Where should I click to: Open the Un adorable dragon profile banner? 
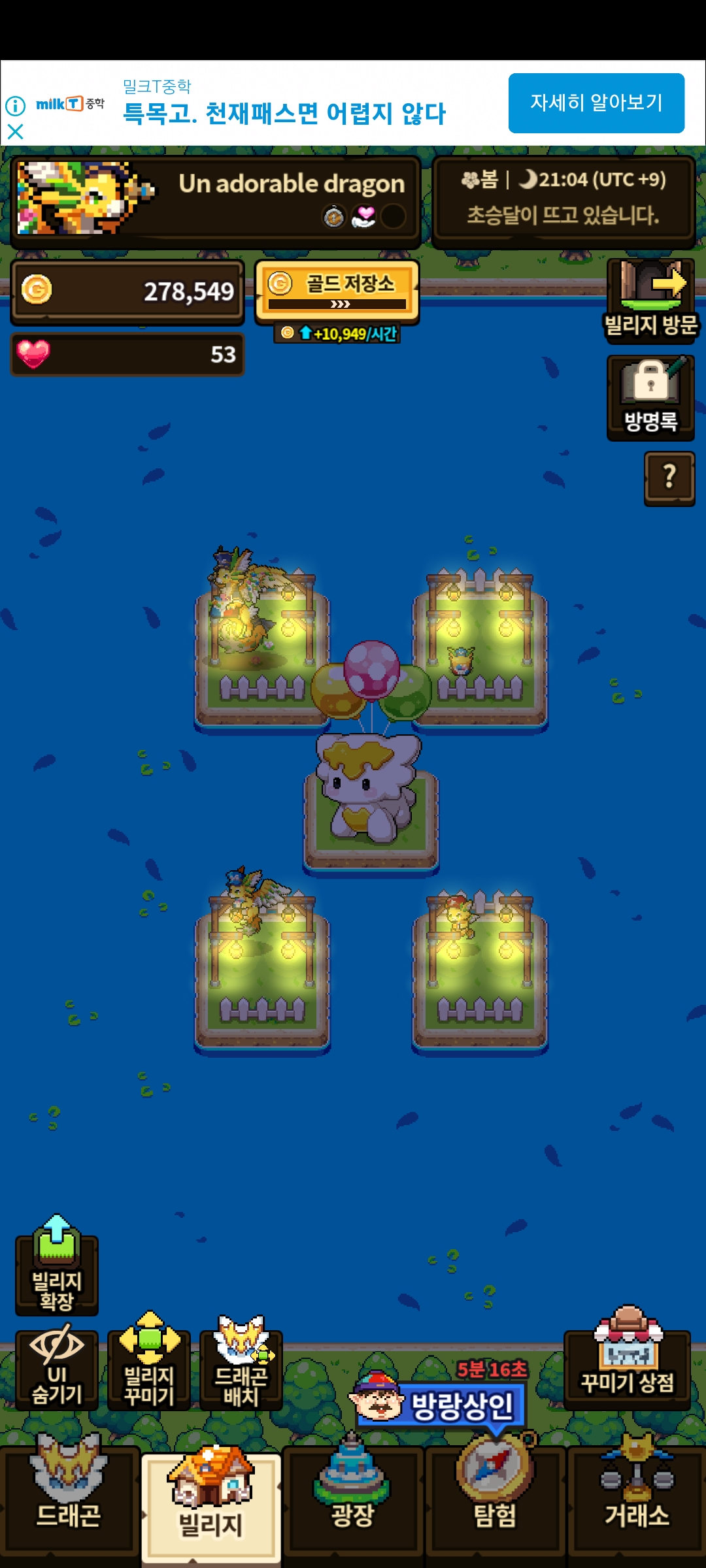pyautogui.click(x=215, y=201)
